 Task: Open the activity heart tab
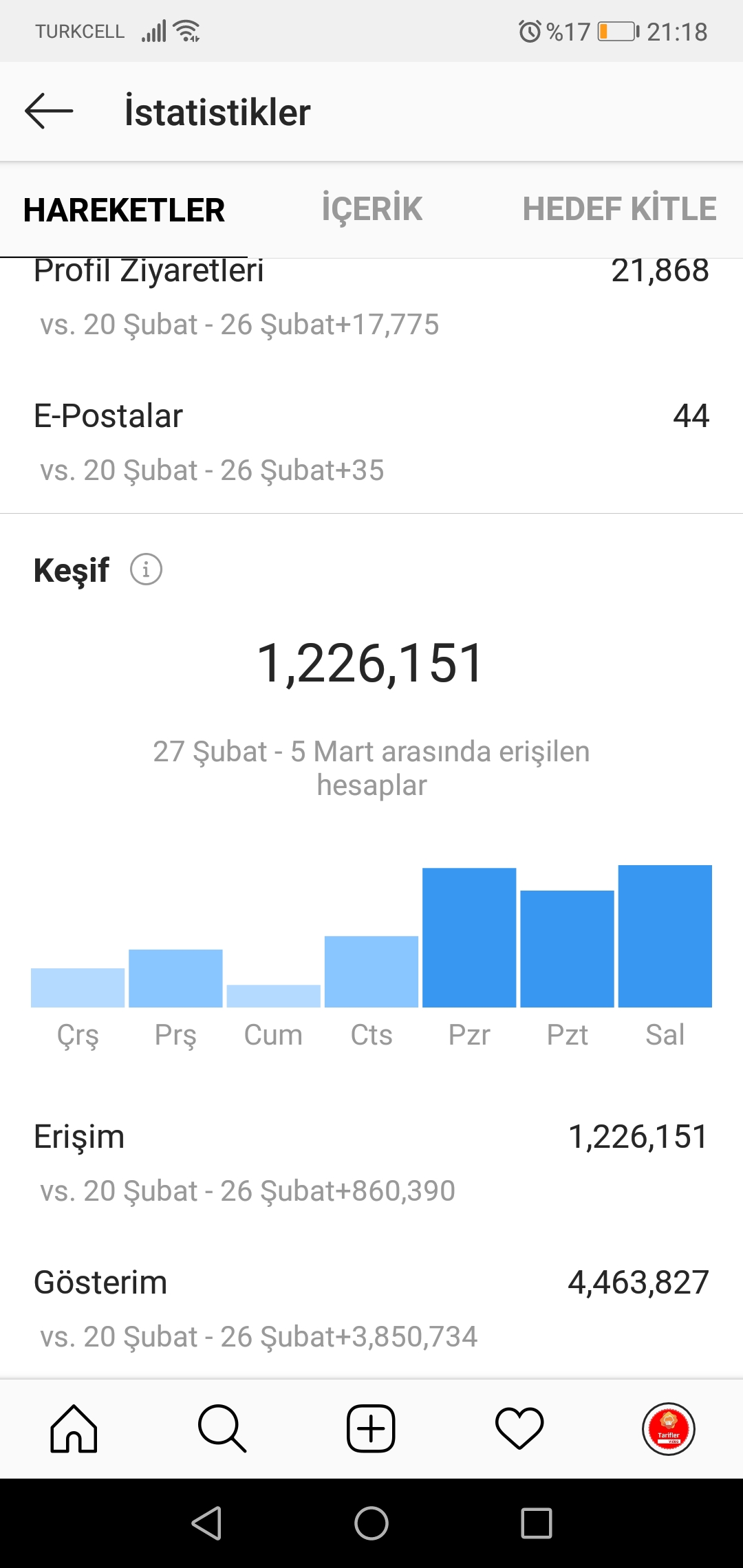point(519,1429)
